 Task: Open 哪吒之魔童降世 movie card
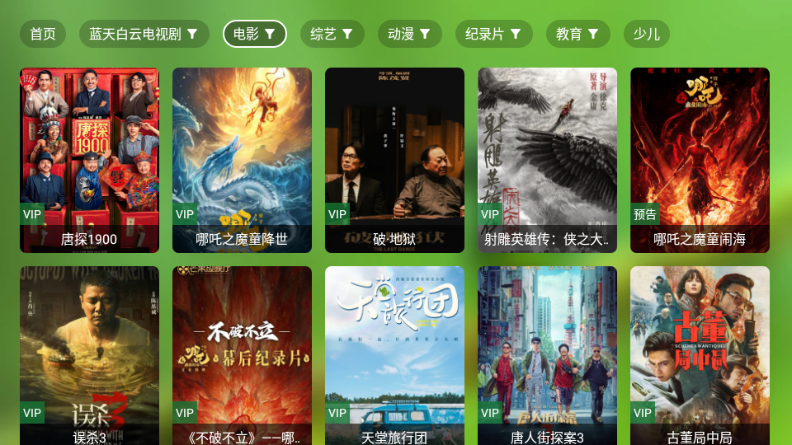[242, 159]
